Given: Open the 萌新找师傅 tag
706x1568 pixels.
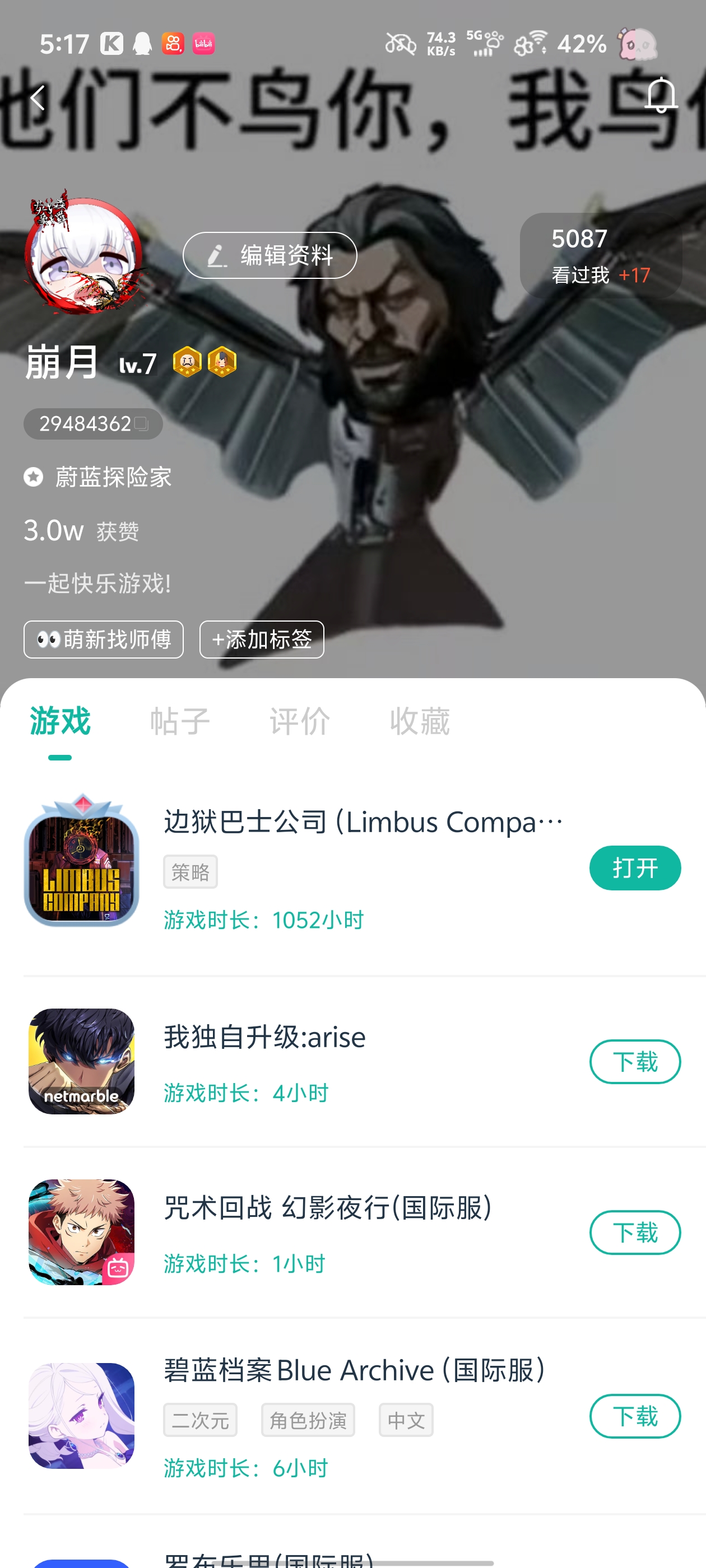Looking at the screenshot, I should [x=104, y=639].
